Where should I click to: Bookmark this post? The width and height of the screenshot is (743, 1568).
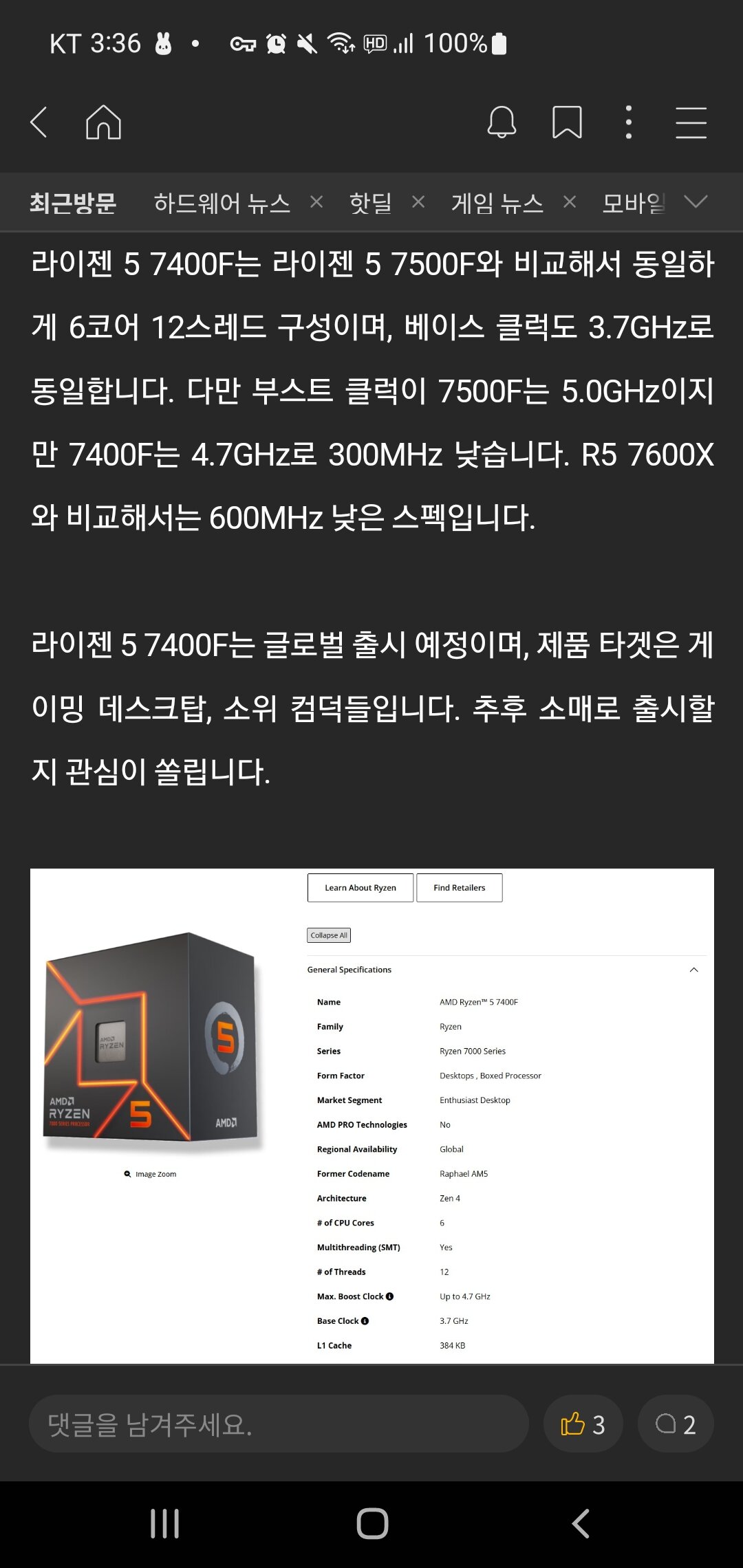[x=567, y=122]
